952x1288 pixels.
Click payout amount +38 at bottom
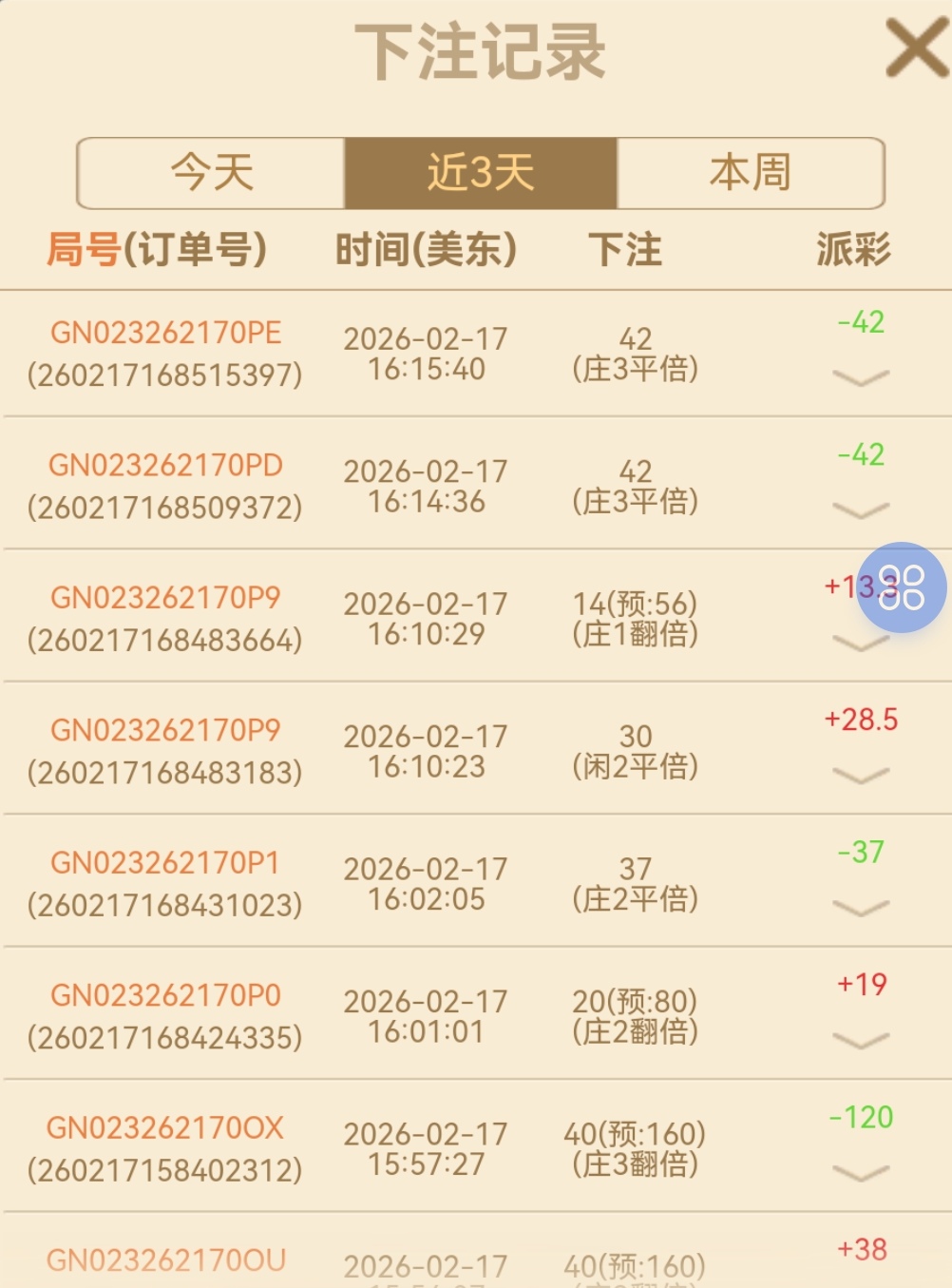click(x=861, y=1251)
